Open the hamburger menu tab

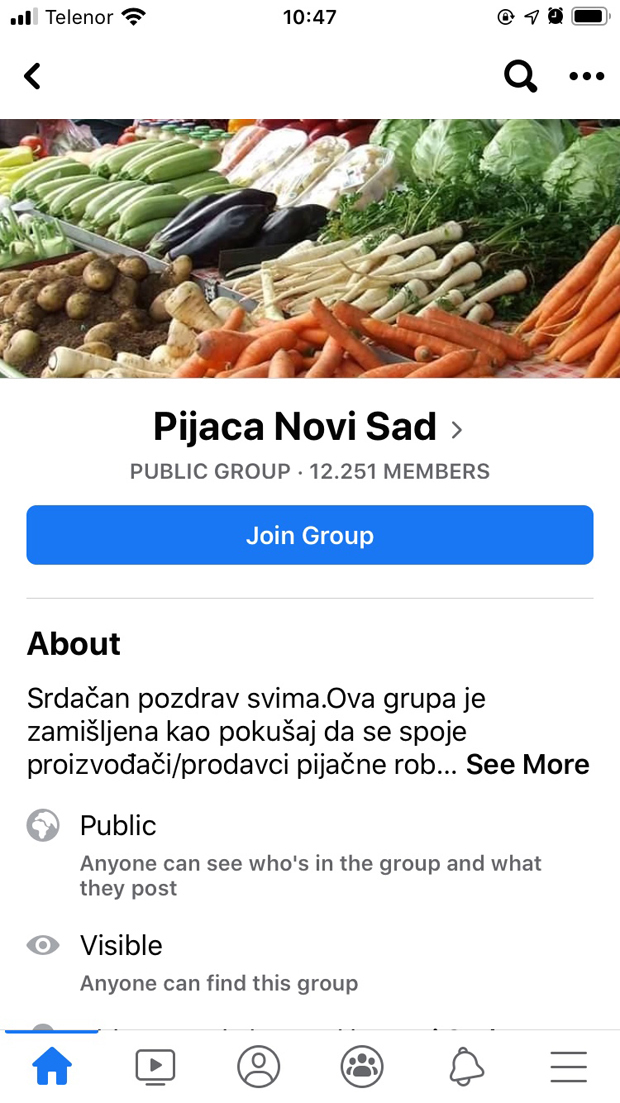[568, 1067]
